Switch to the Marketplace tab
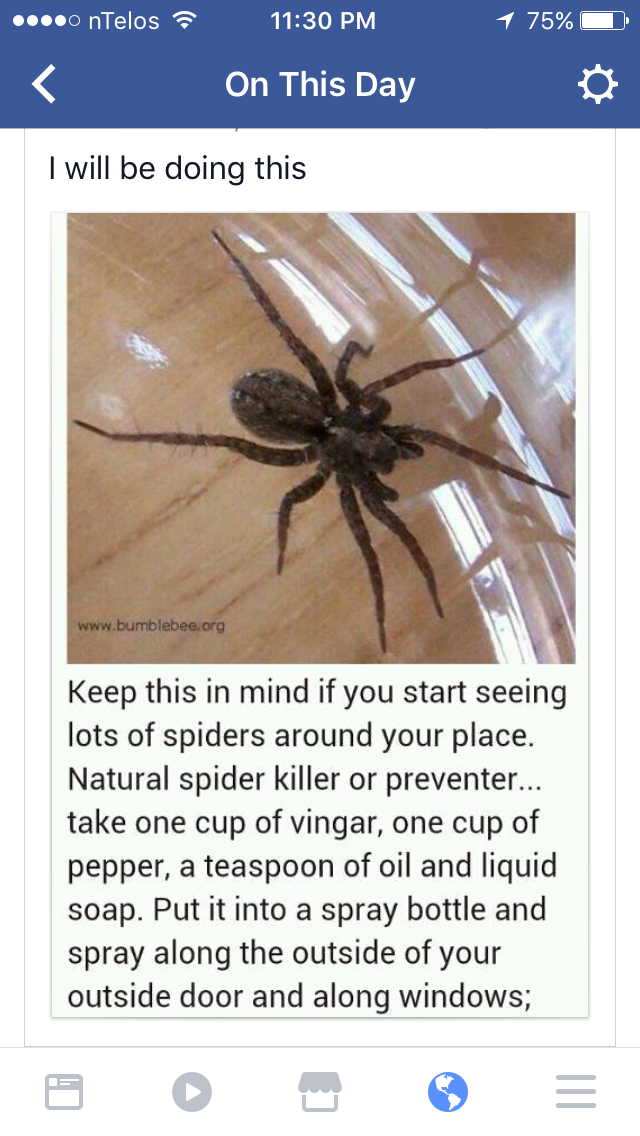This screenshot has height=1136, width=640. [x=320, y=1091]
